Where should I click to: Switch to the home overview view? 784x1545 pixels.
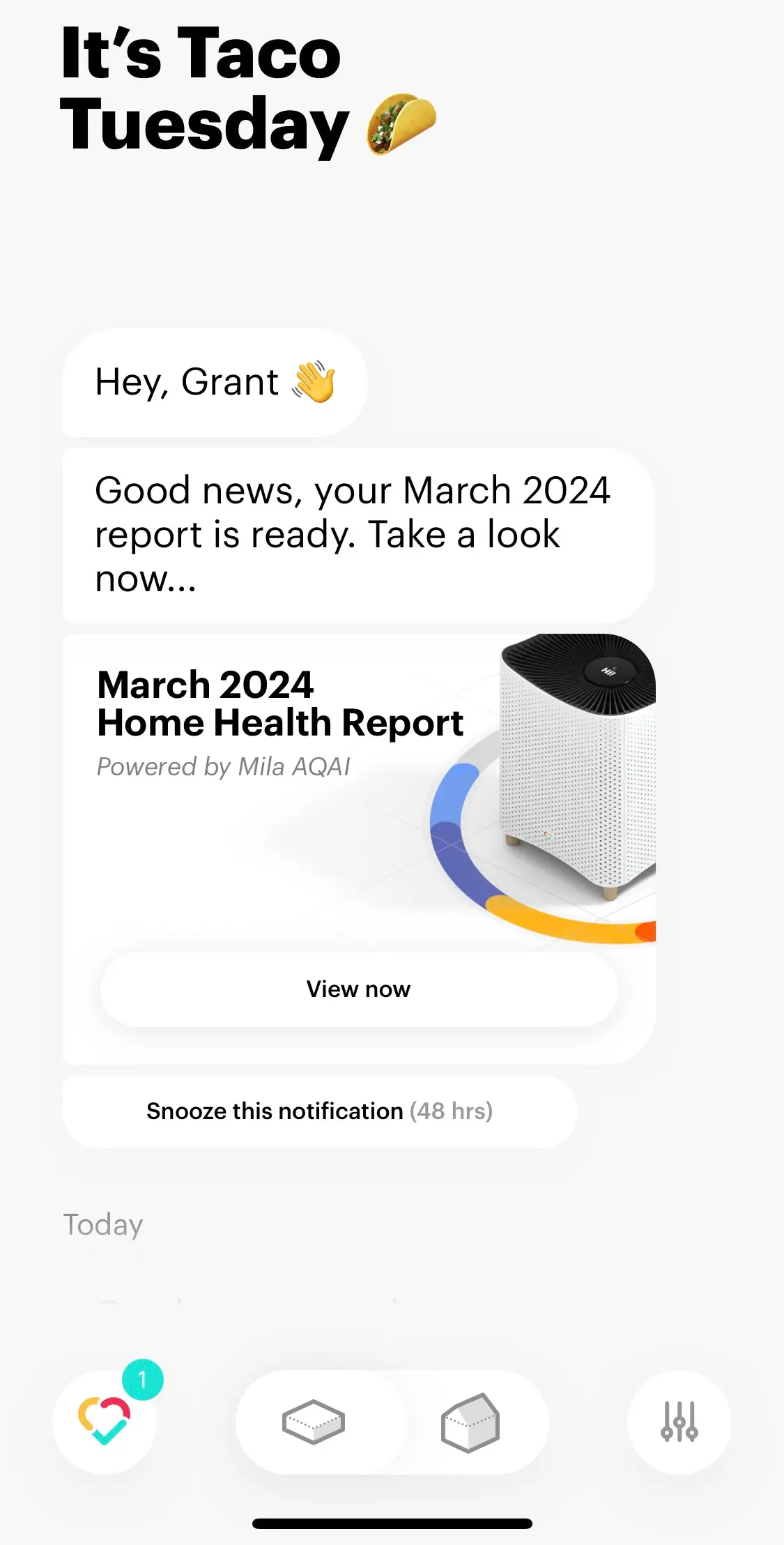click(470, 1422)
